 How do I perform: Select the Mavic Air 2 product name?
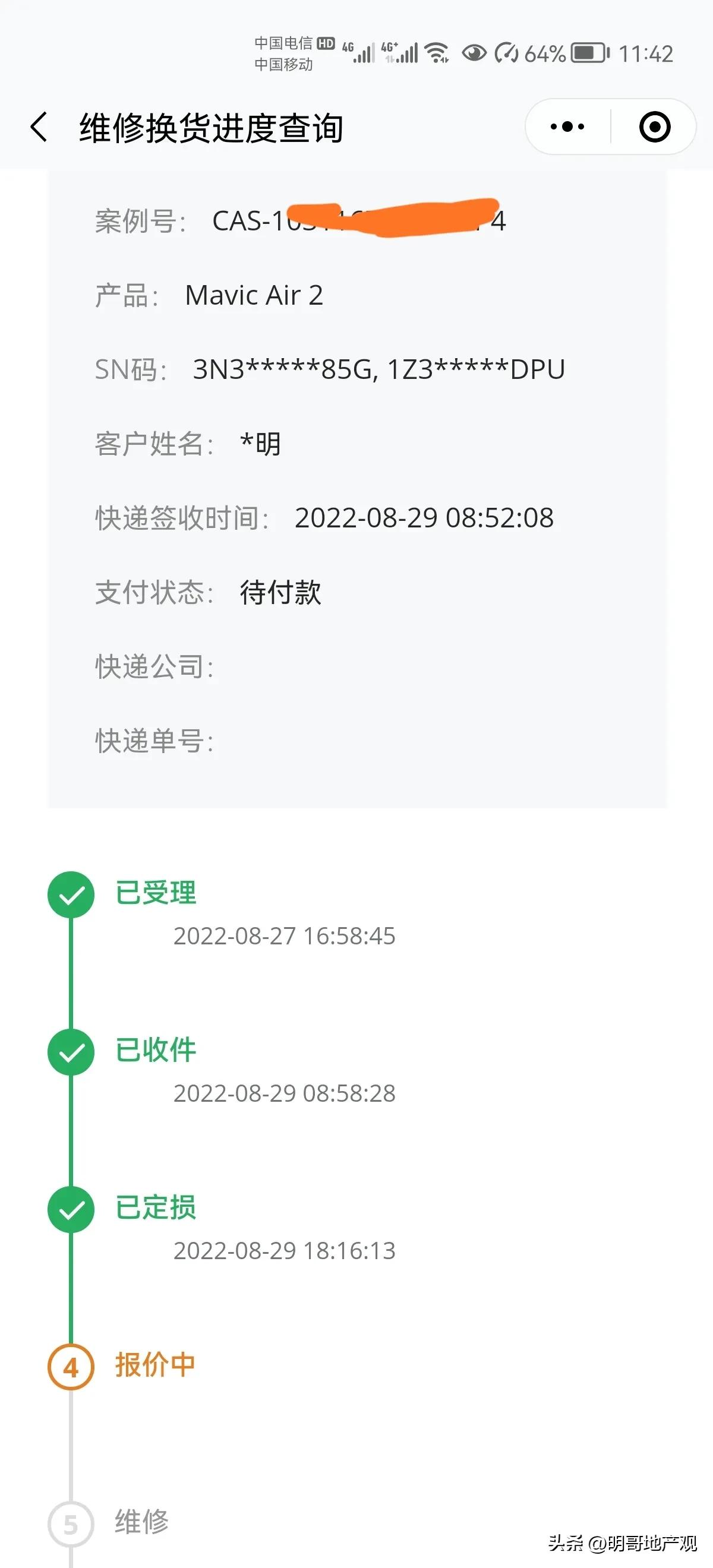[x=254, y=295]
